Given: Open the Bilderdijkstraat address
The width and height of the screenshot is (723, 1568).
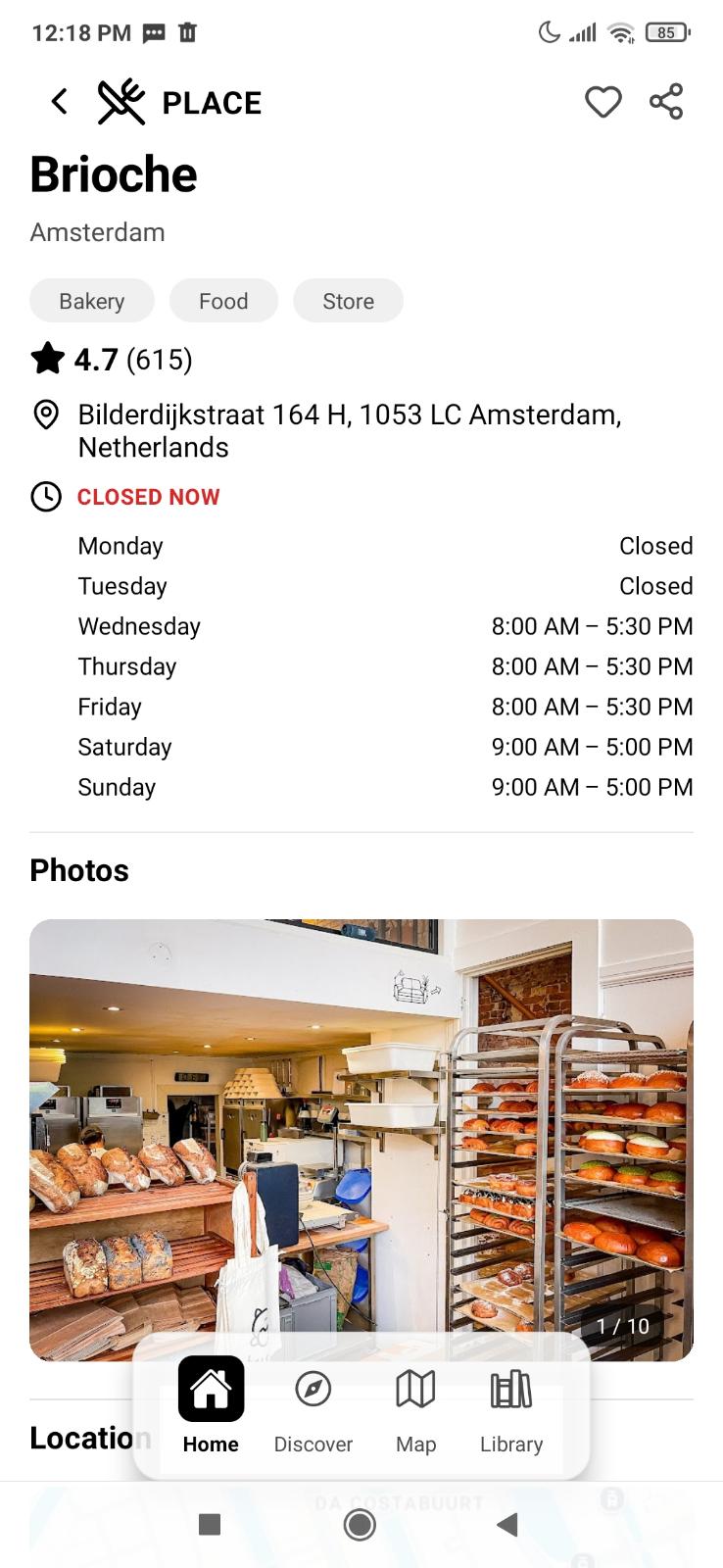Looking at the screenshot, I should (350, 431).
